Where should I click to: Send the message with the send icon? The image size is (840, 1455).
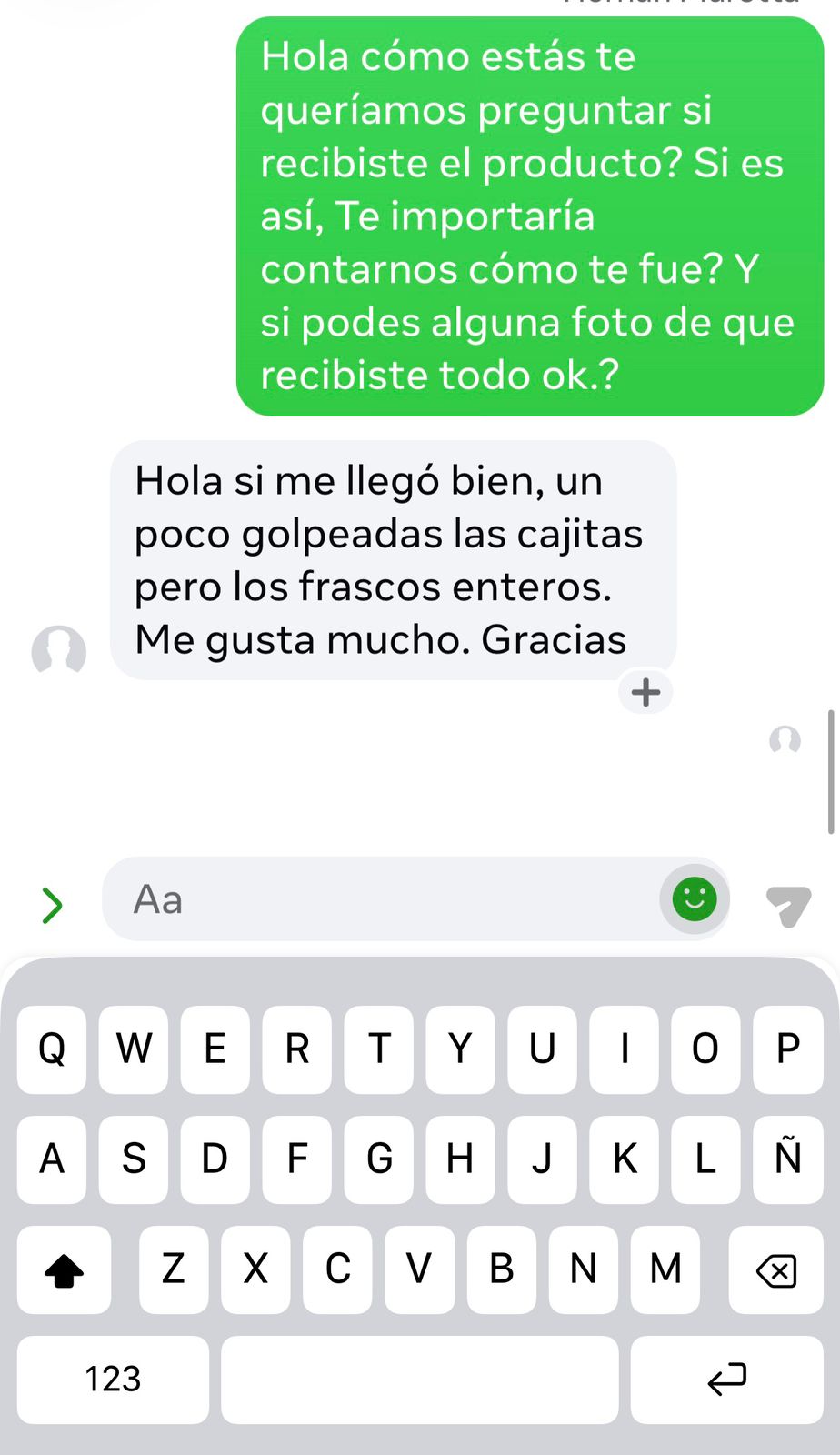(787, 905)
